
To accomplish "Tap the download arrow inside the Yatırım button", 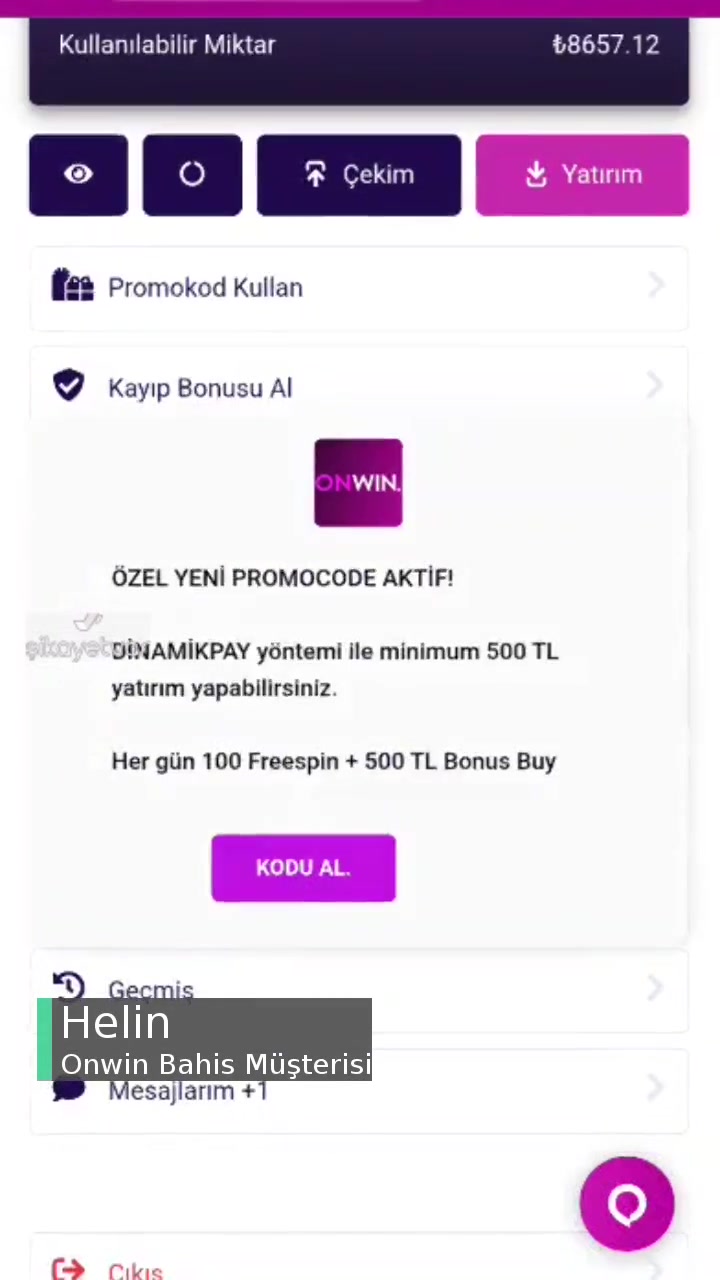I will (536, 174).
